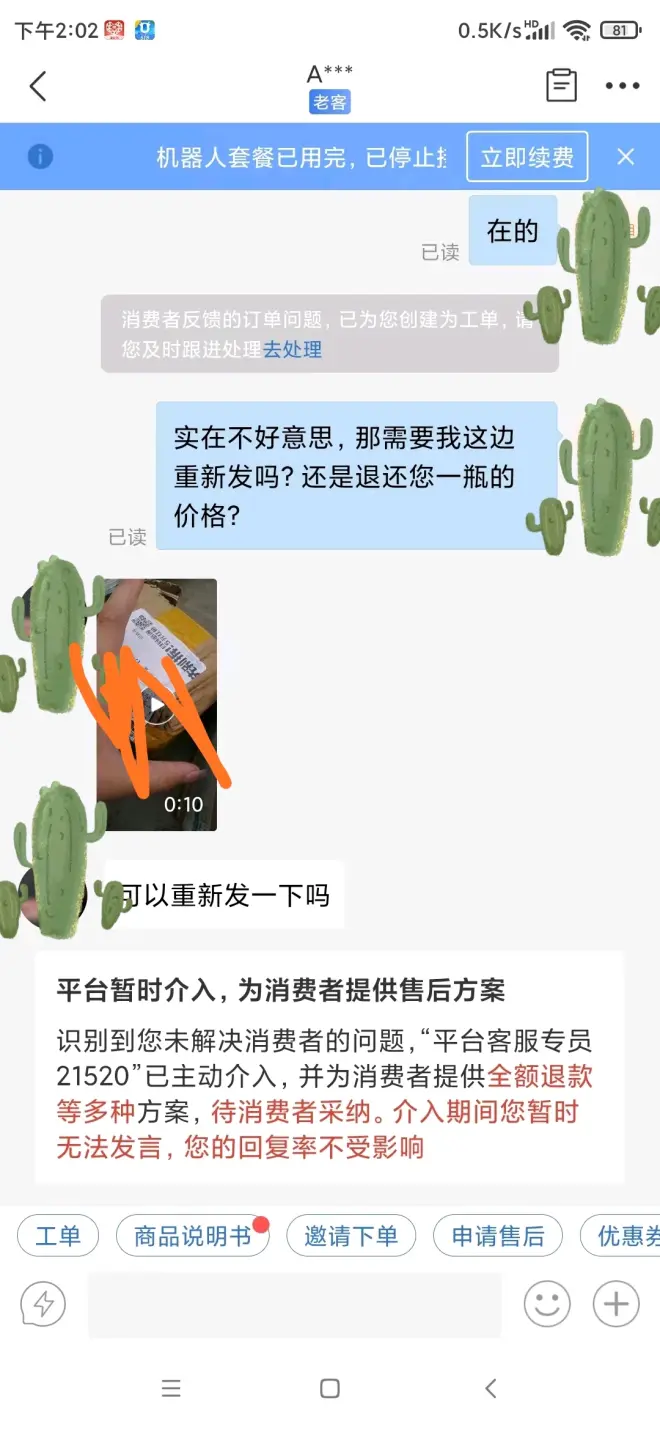Open the emoji picker
Screen dimensions: 660x1430
click(x=547, y=1304)
